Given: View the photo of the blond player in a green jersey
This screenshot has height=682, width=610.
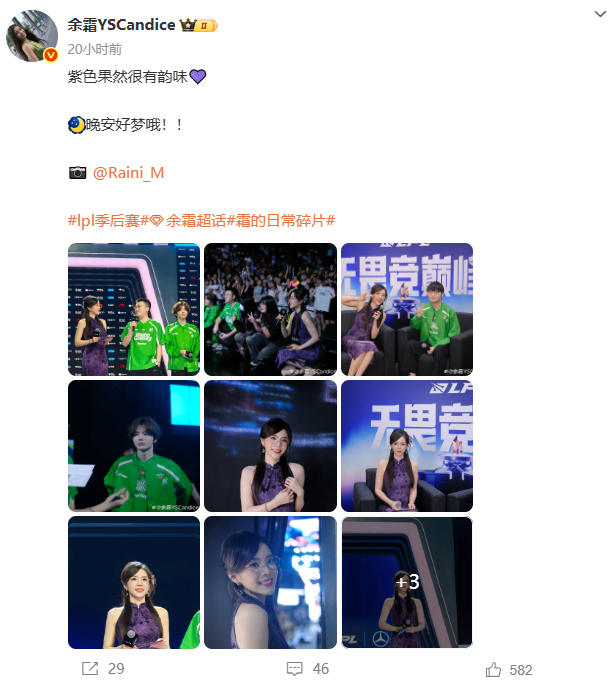Looking at the screenshot, I should [x=134, y=445].
